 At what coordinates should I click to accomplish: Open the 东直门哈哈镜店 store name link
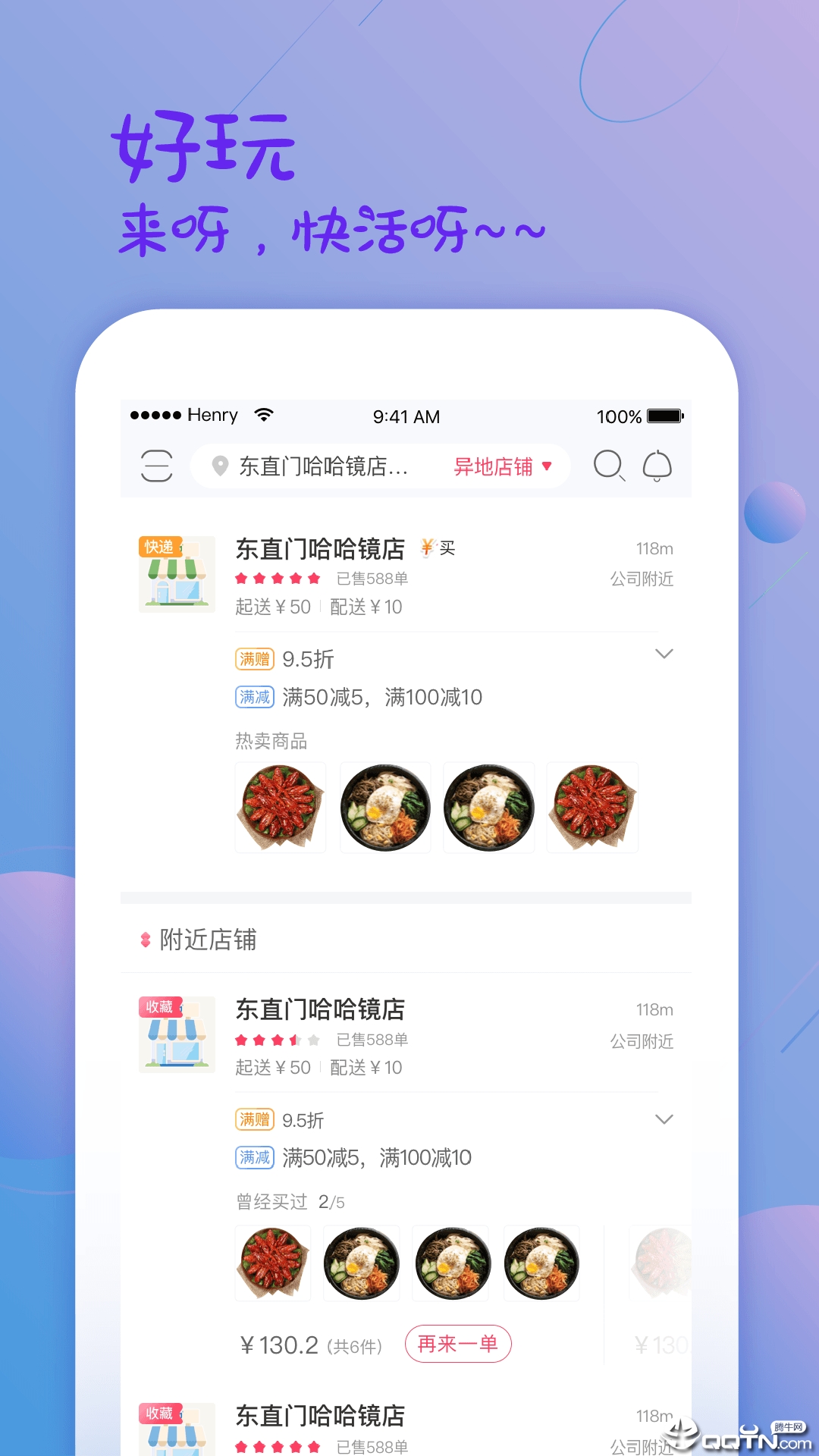click(320, 548)
